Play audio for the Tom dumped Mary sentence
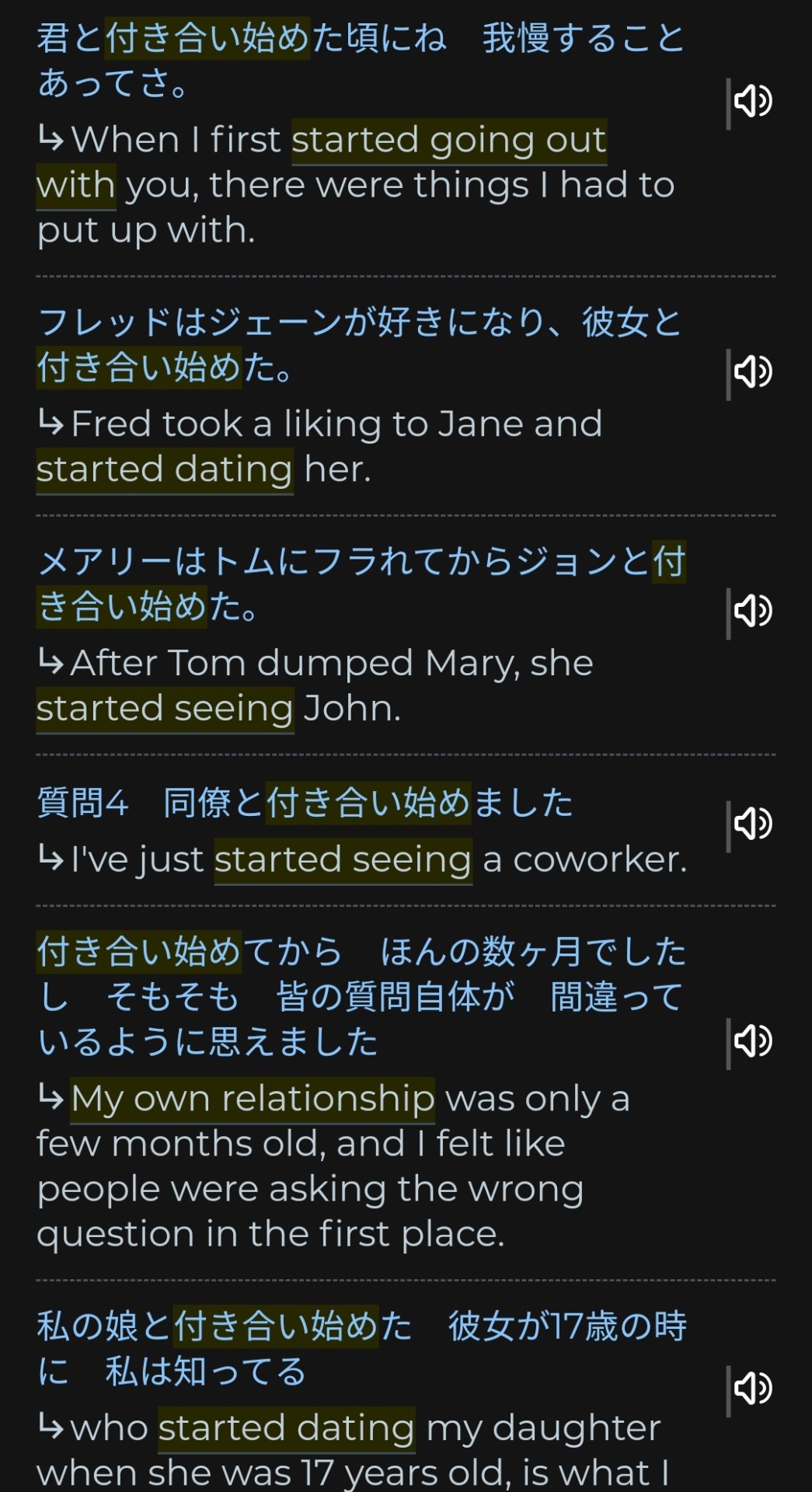This screenshot has height=1492, width=812. click(x=752, y=611)
